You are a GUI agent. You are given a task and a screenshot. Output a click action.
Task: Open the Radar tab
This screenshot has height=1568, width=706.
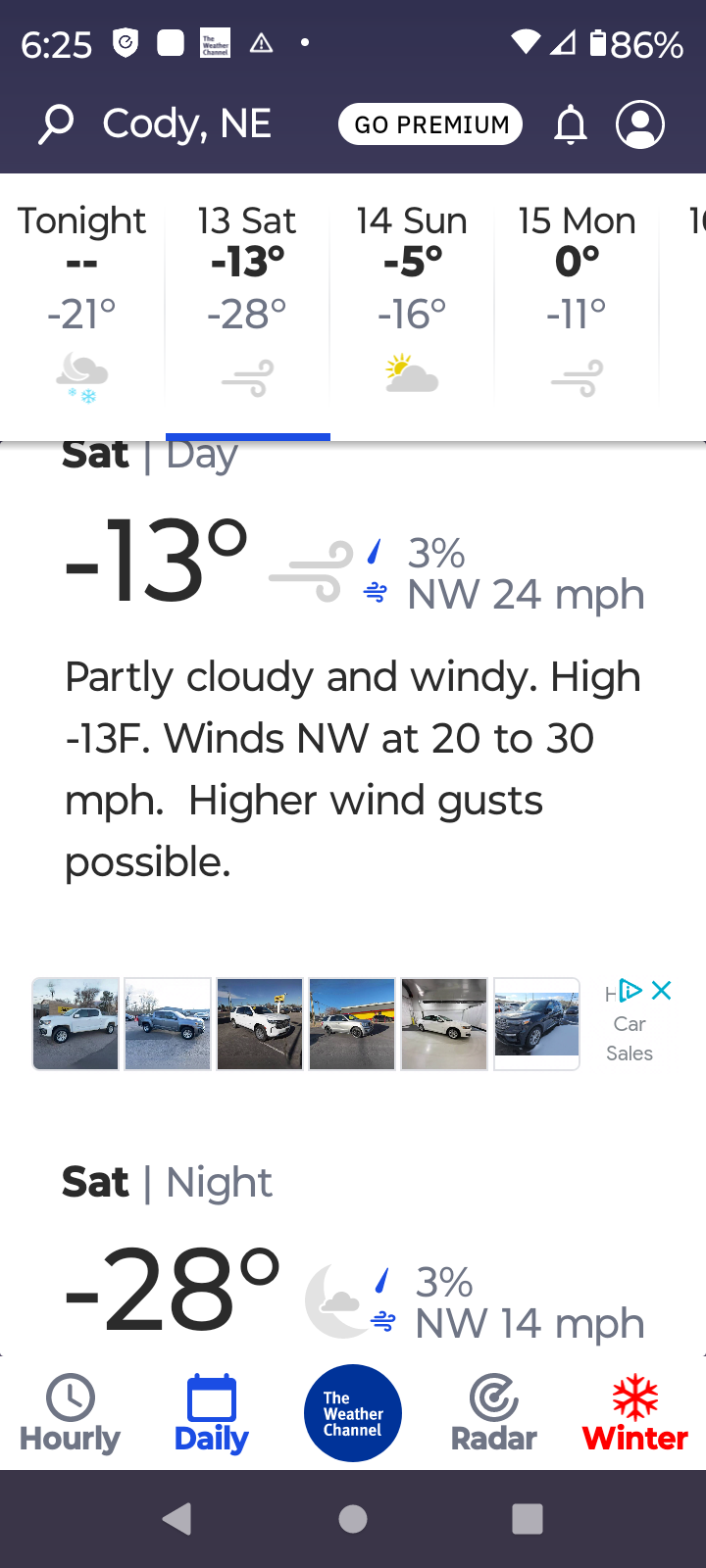[x=494, y=1413]
